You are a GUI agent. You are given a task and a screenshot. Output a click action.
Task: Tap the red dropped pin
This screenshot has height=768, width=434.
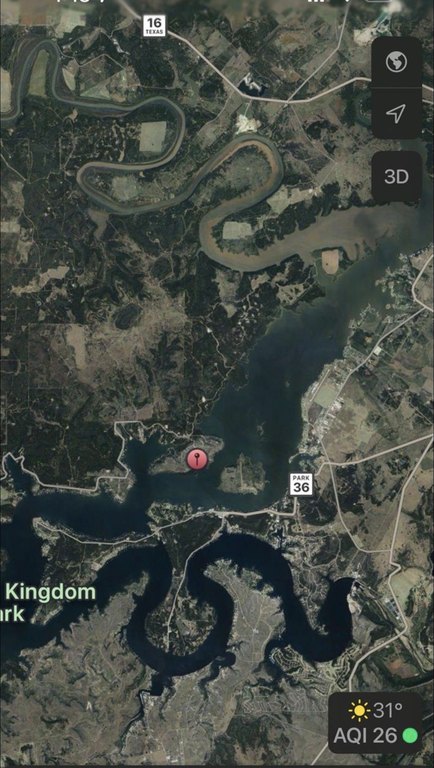(x=197, y=460)
